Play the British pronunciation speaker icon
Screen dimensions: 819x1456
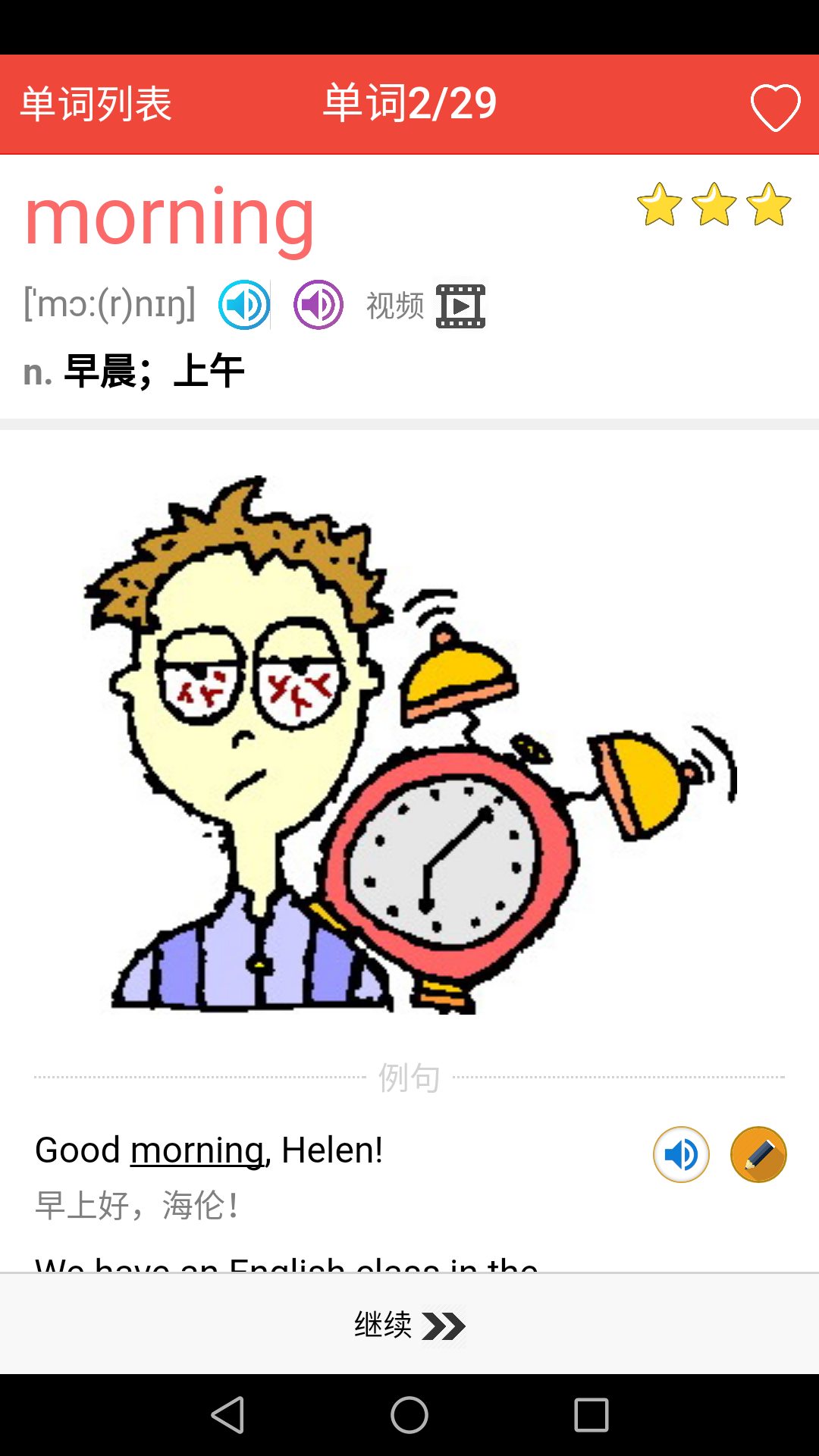243,303
